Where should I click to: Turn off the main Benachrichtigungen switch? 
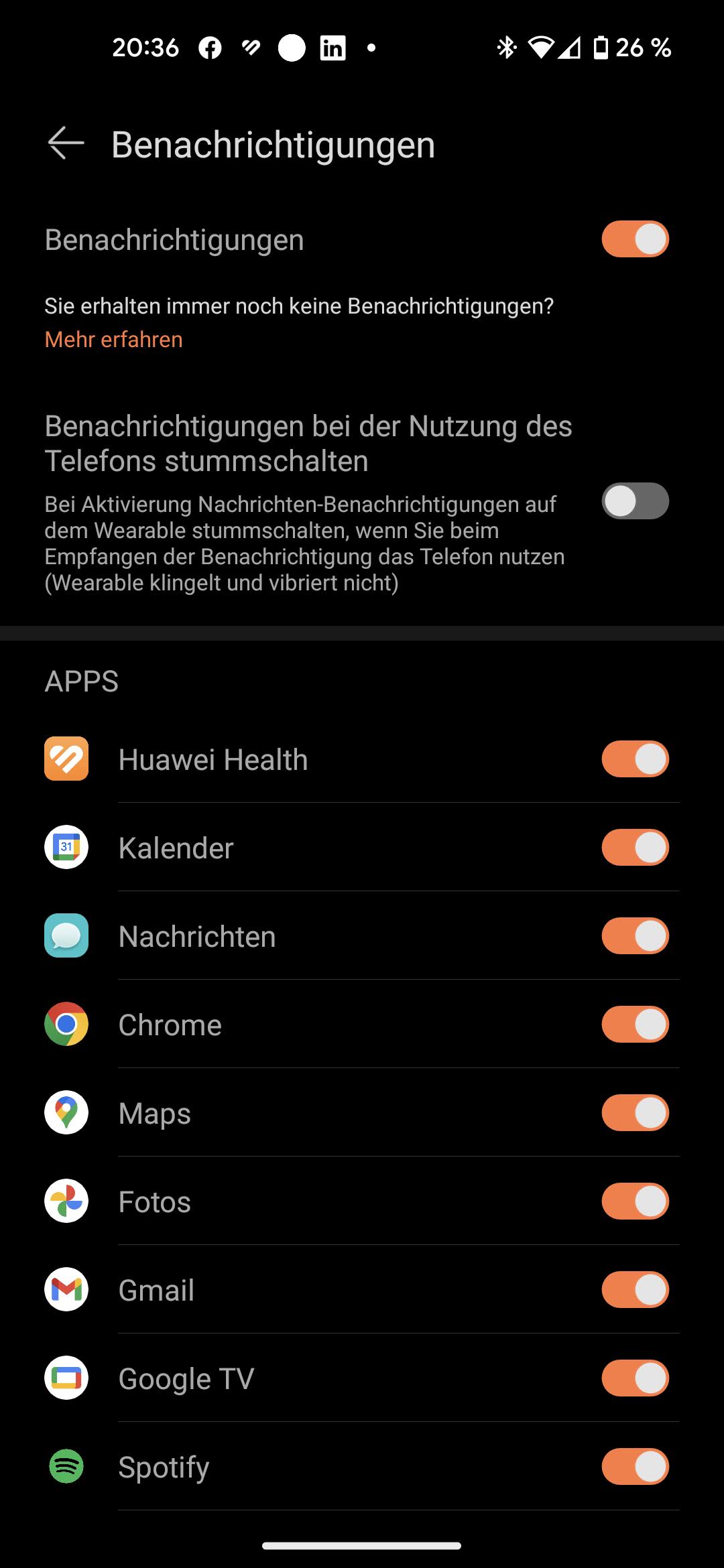[x=635, y=239]
